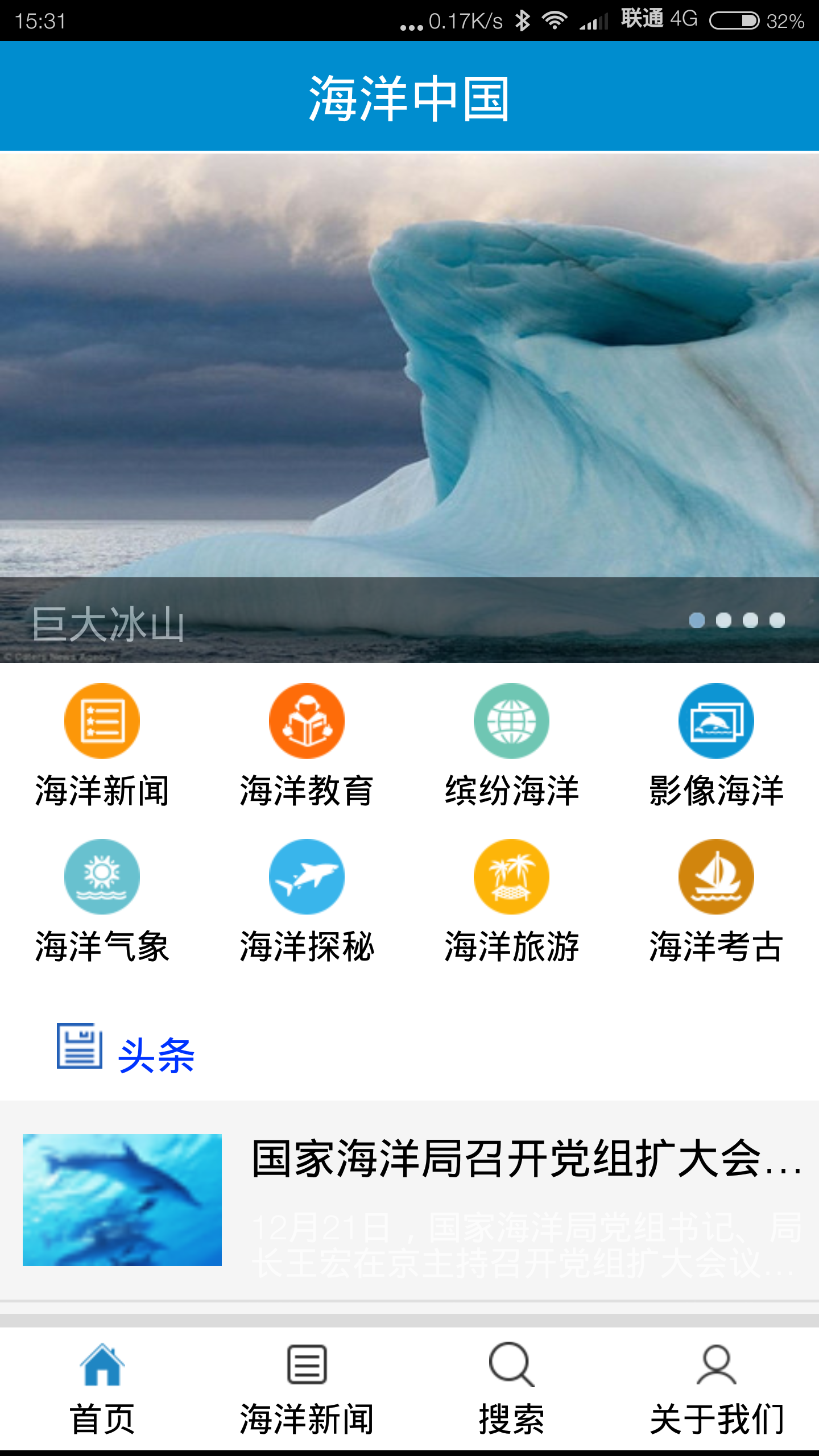Go to 海洋教育 section
This screenshot has height=1456, width=819.
[307, 744]
